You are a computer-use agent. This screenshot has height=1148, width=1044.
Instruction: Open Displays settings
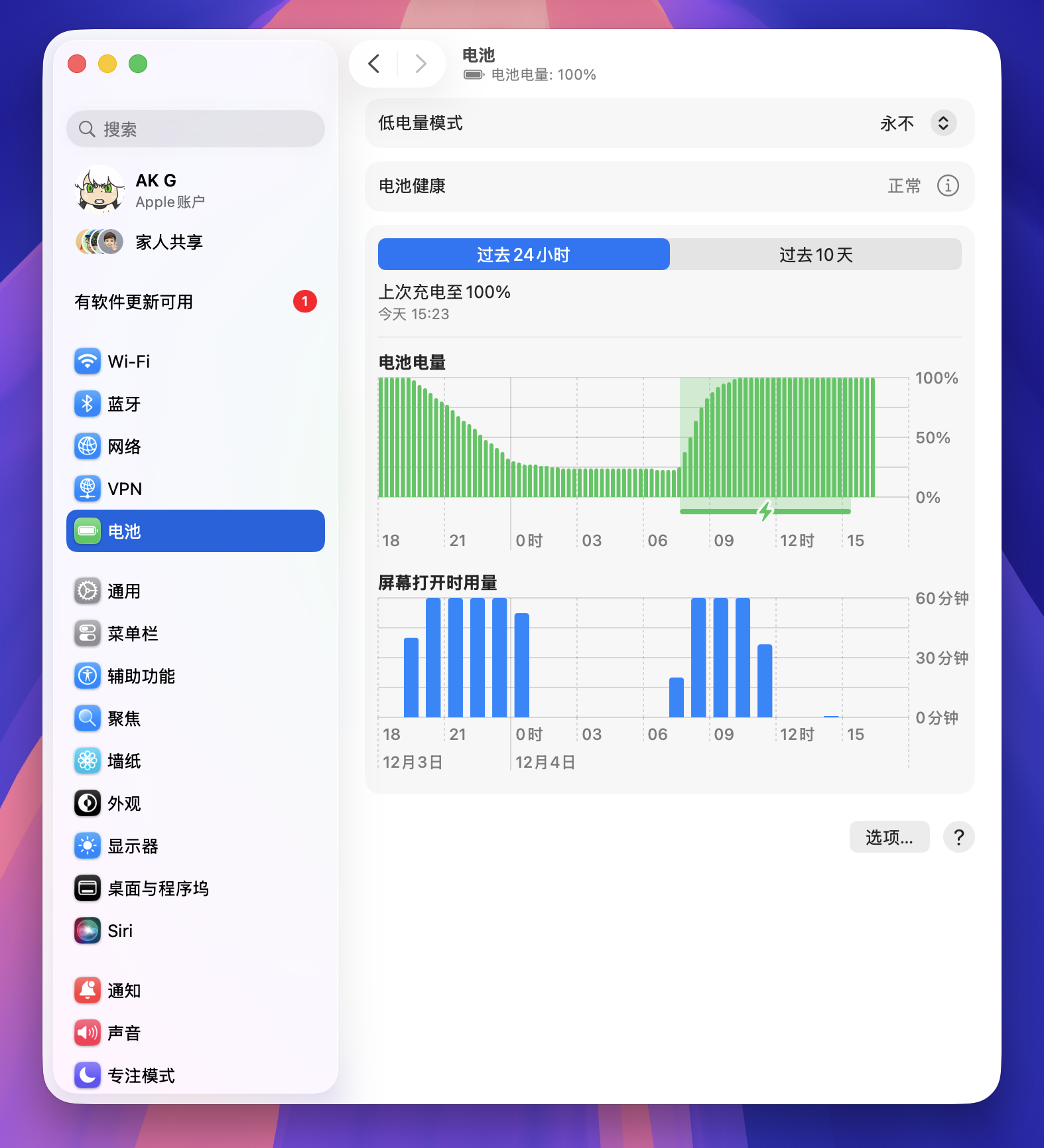133,846
